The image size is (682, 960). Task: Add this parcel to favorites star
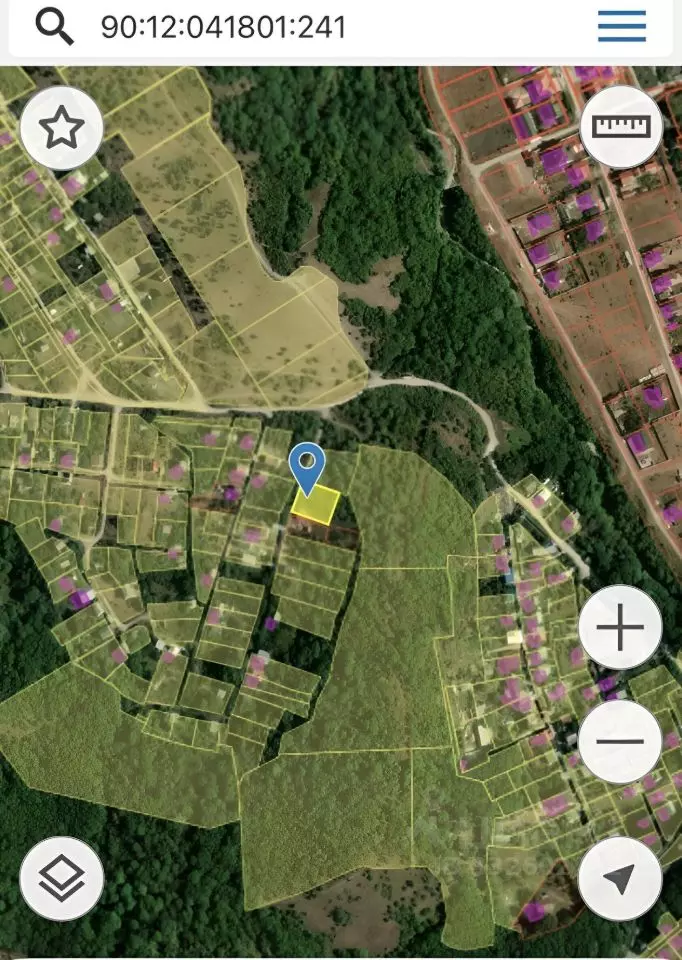62,127
